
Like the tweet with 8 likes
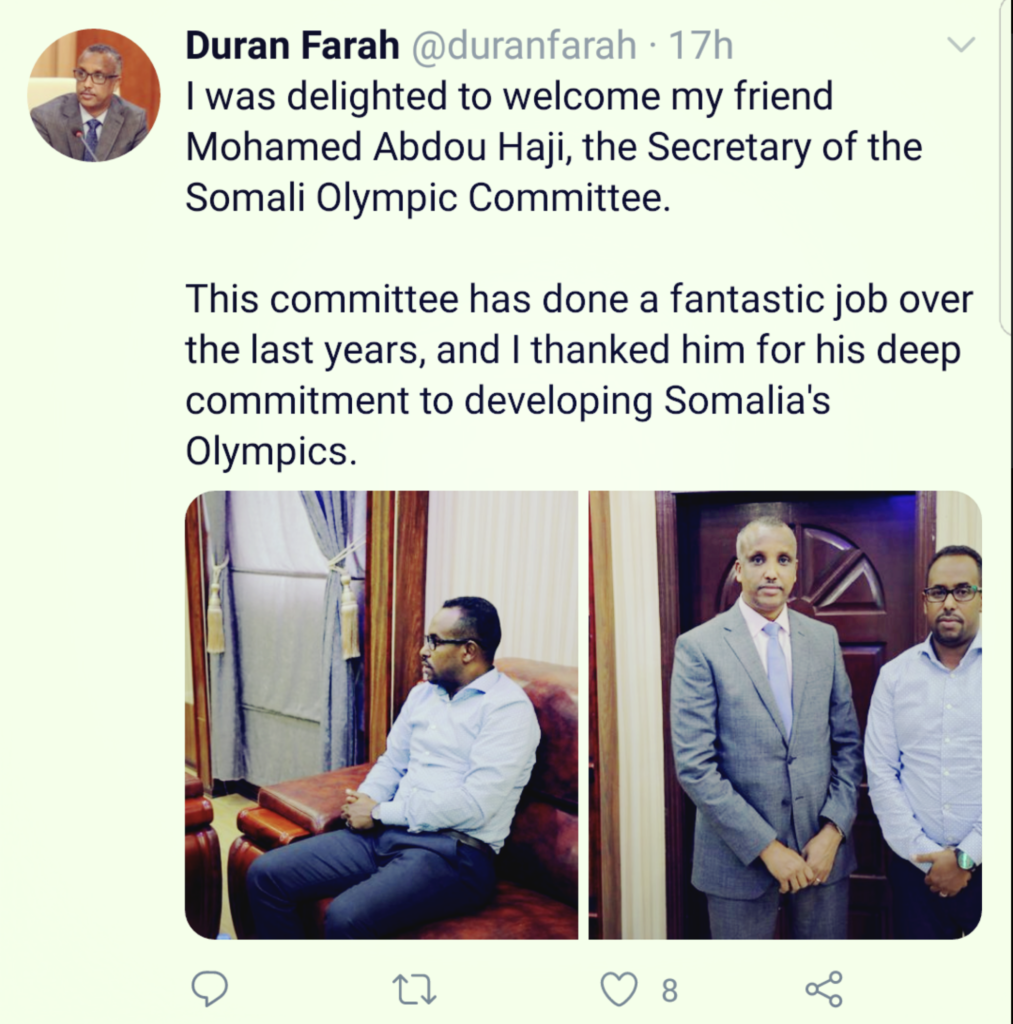point(619,989)
